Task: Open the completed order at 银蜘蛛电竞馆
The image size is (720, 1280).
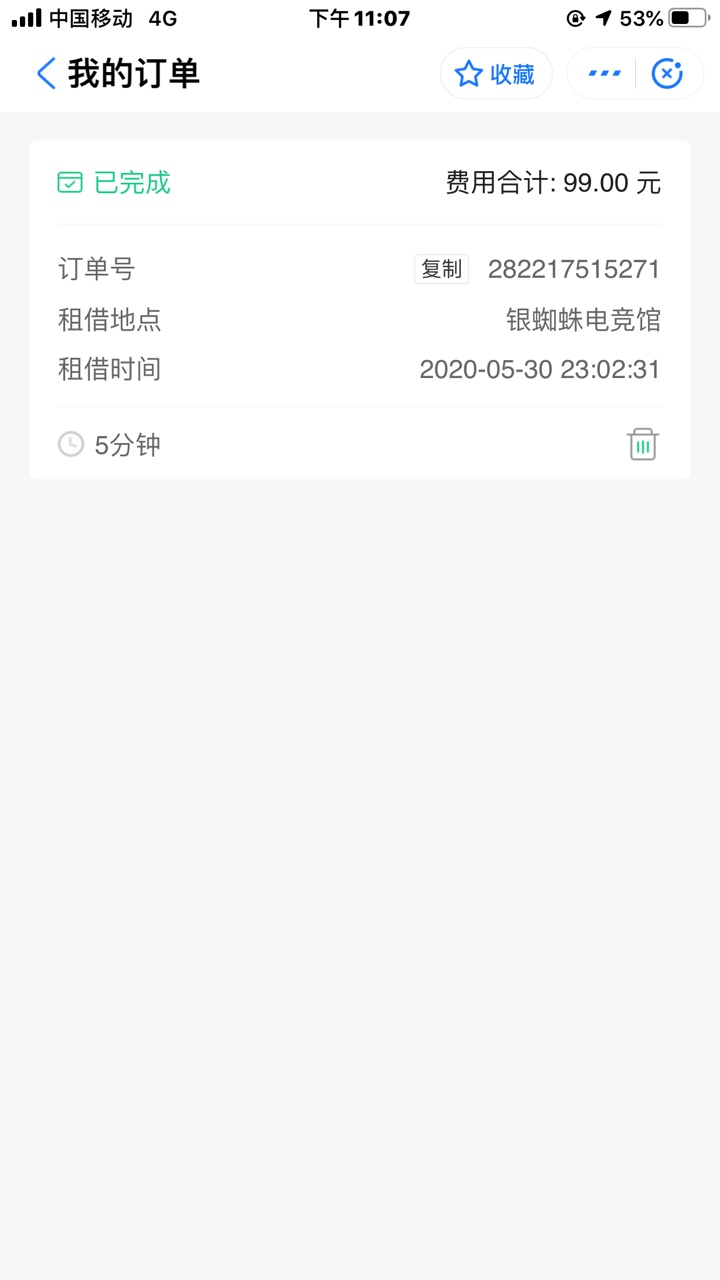Action: point(360,310)
